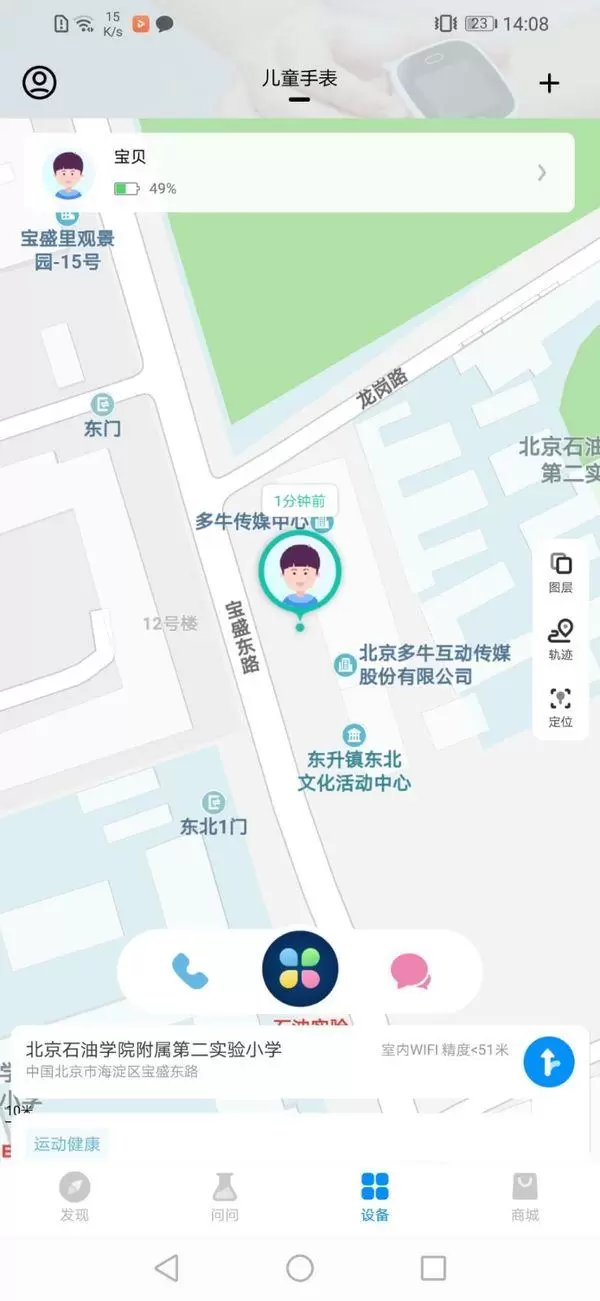Open the profile account icon
The image size is (600, 1301).
pos(40,82)
